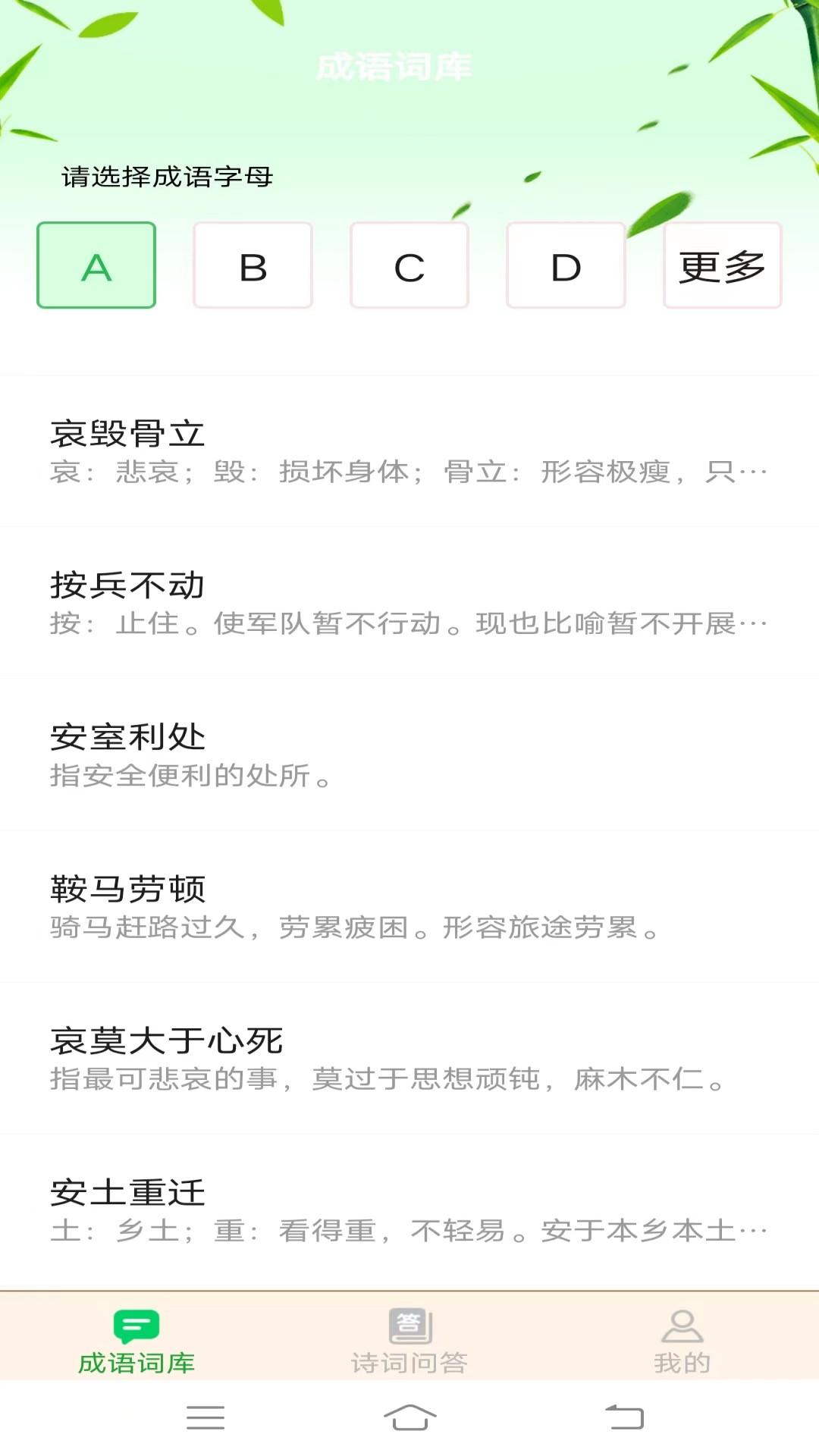819x1456 pixels.
Task: Select letter C filter
Action: (x=409, y=265)
